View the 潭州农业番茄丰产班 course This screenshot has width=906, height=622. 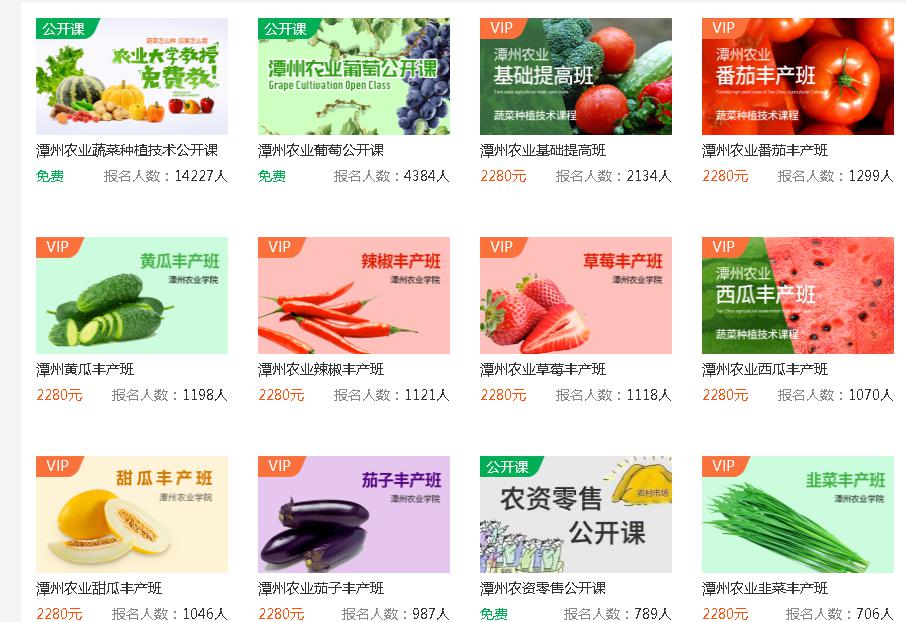click(797, 77)
